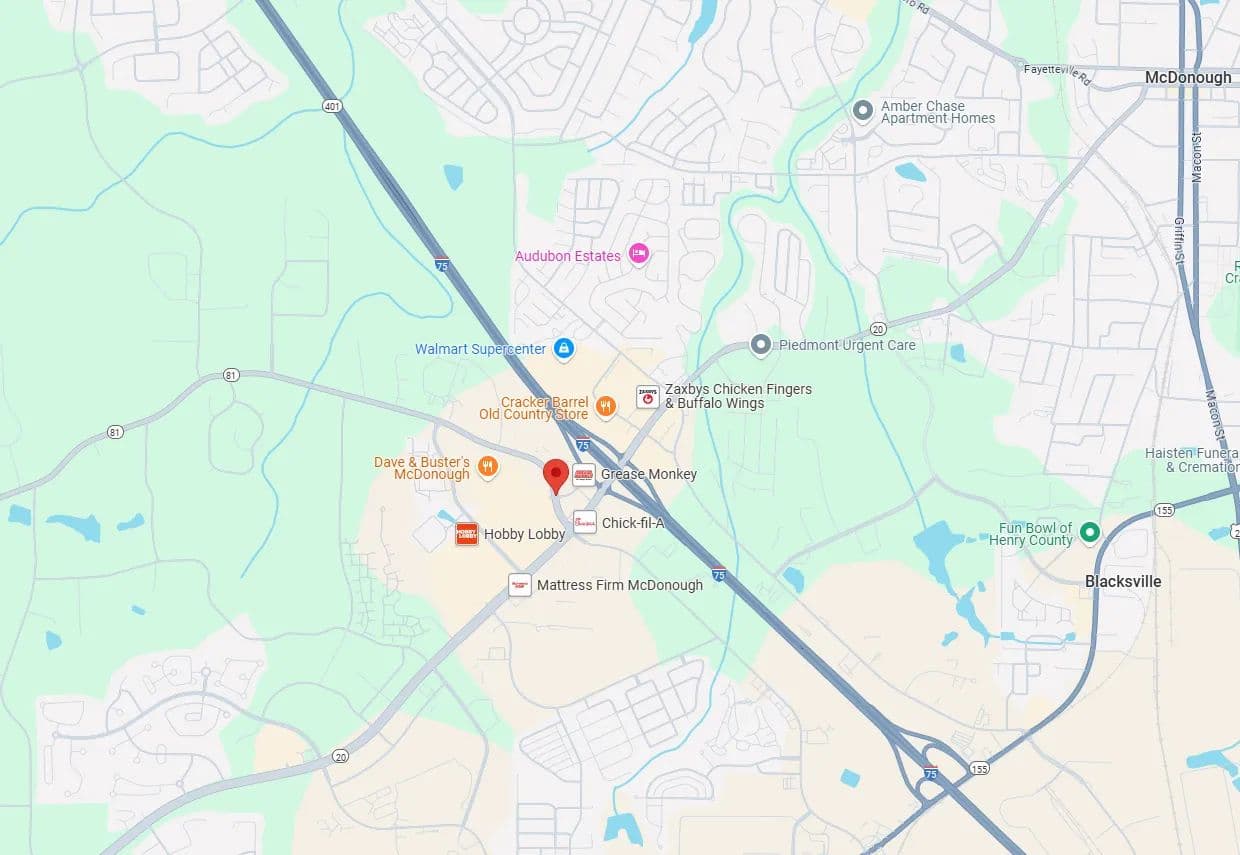Open Piedmont Urgent Care marker
The image size is (1240, 855).
point(760,346)
